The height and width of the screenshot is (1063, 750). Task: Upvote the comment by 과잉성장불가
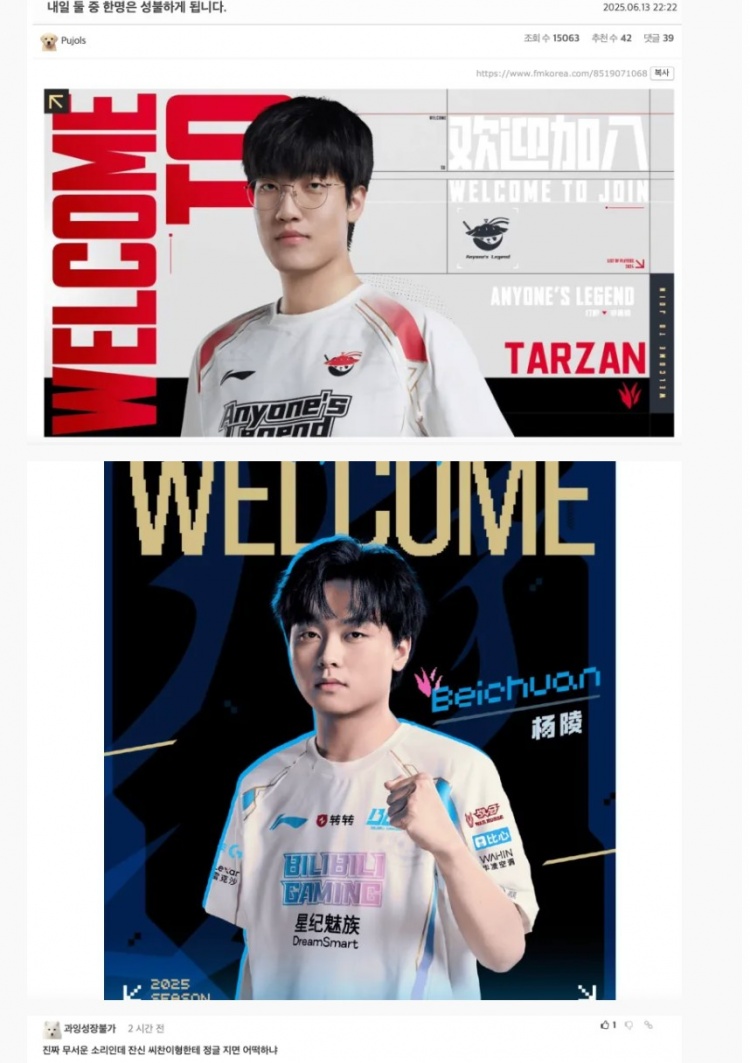coord(606,1026)
